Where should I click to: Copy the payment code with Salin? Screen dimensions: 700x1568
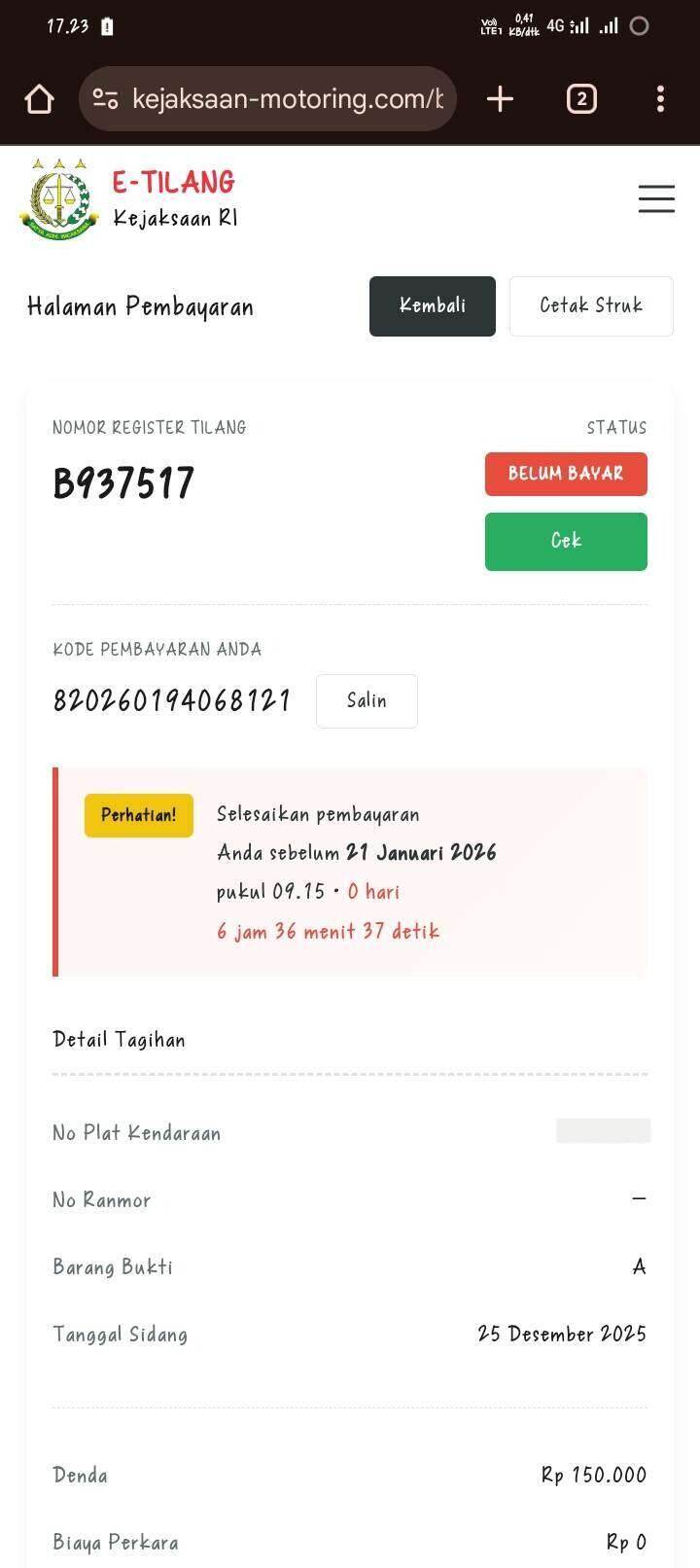[367, 700]
